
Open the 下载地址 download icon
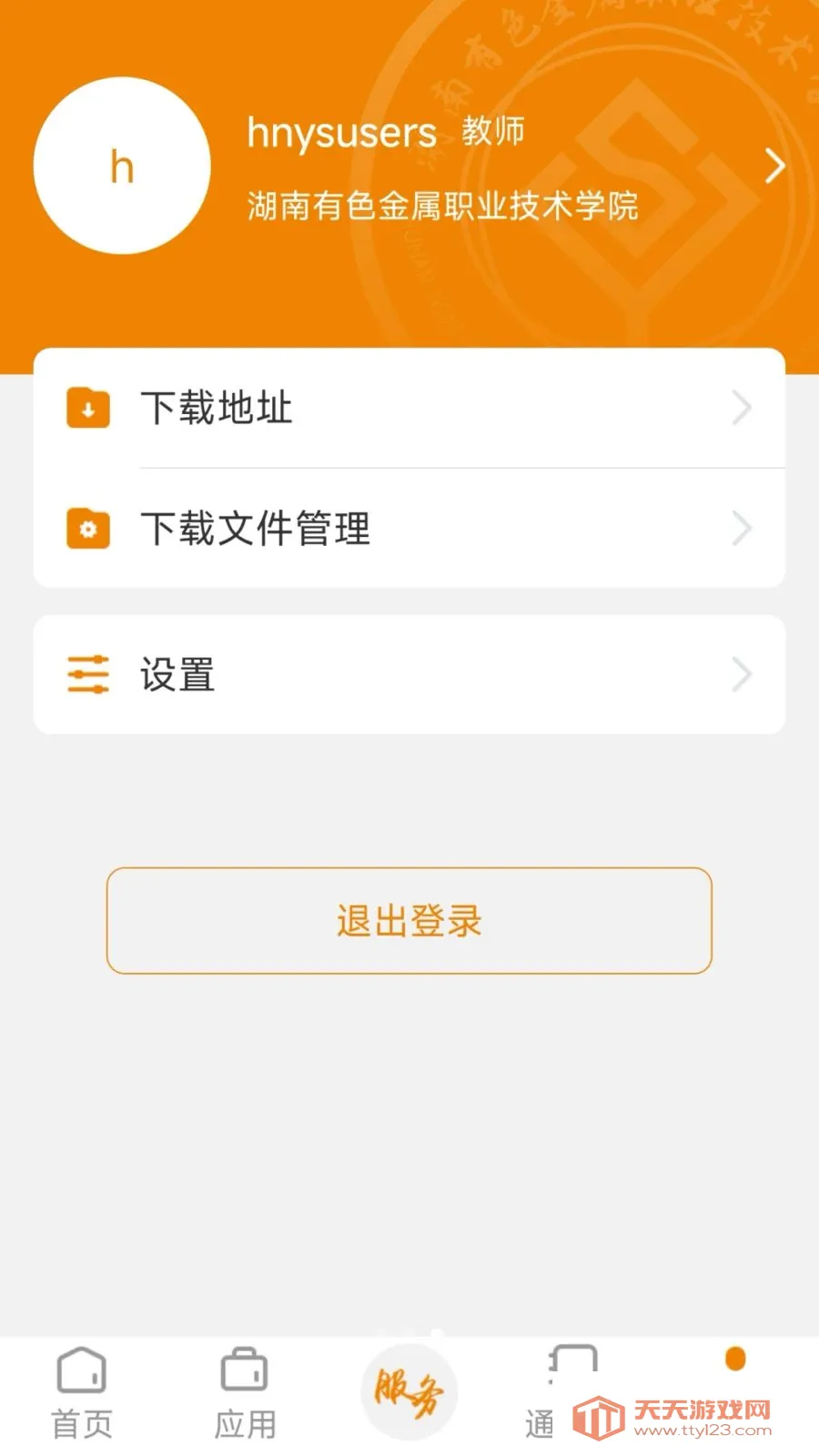point(86,409)
